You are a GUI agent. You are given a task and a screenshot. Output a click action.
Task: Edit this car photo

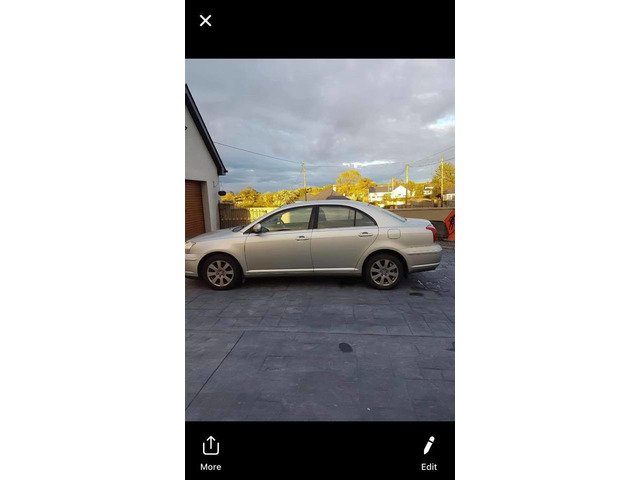coord(428,451)
